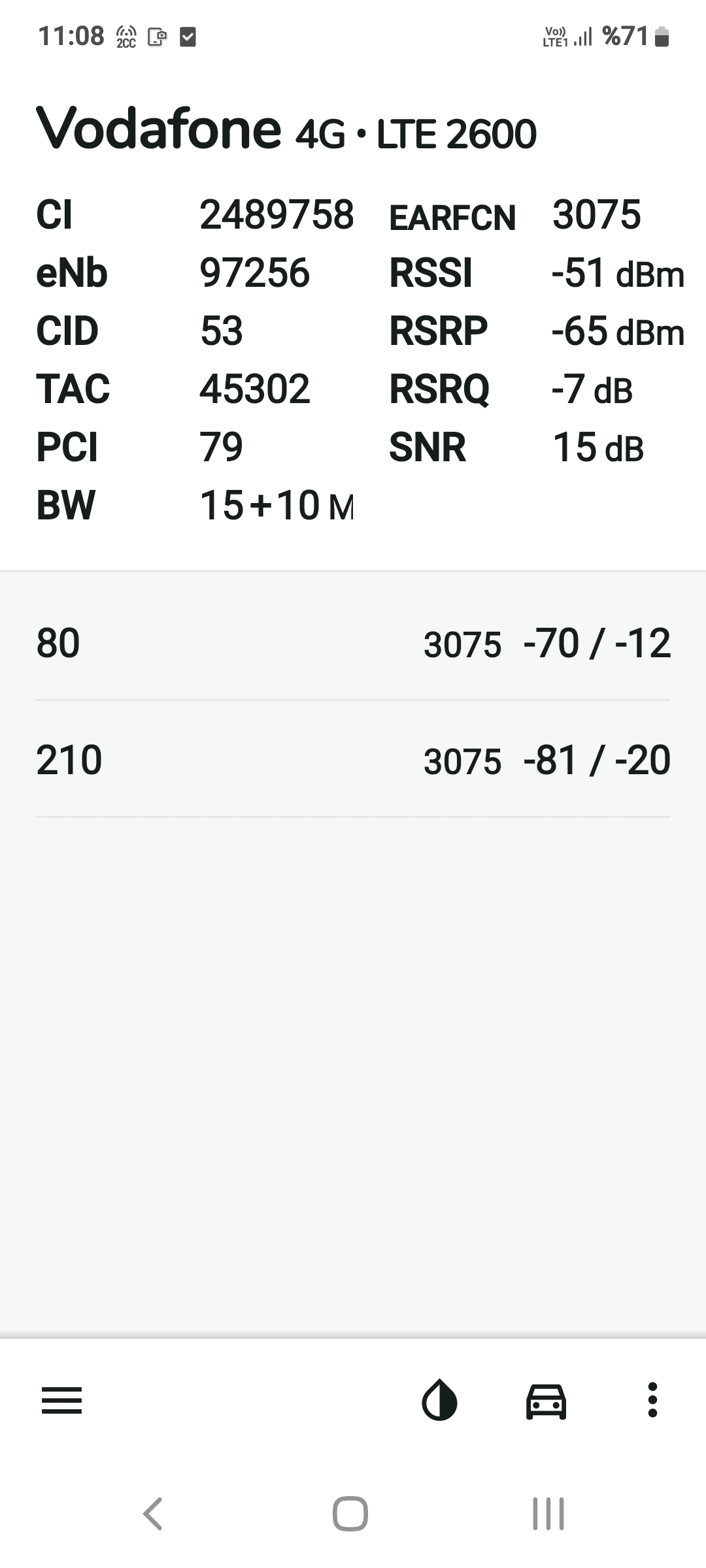The height and width of the screenshot is (1568, 706).
Task: Select the neighbor cell with PCI 80
Action: (x=353, y=643)
